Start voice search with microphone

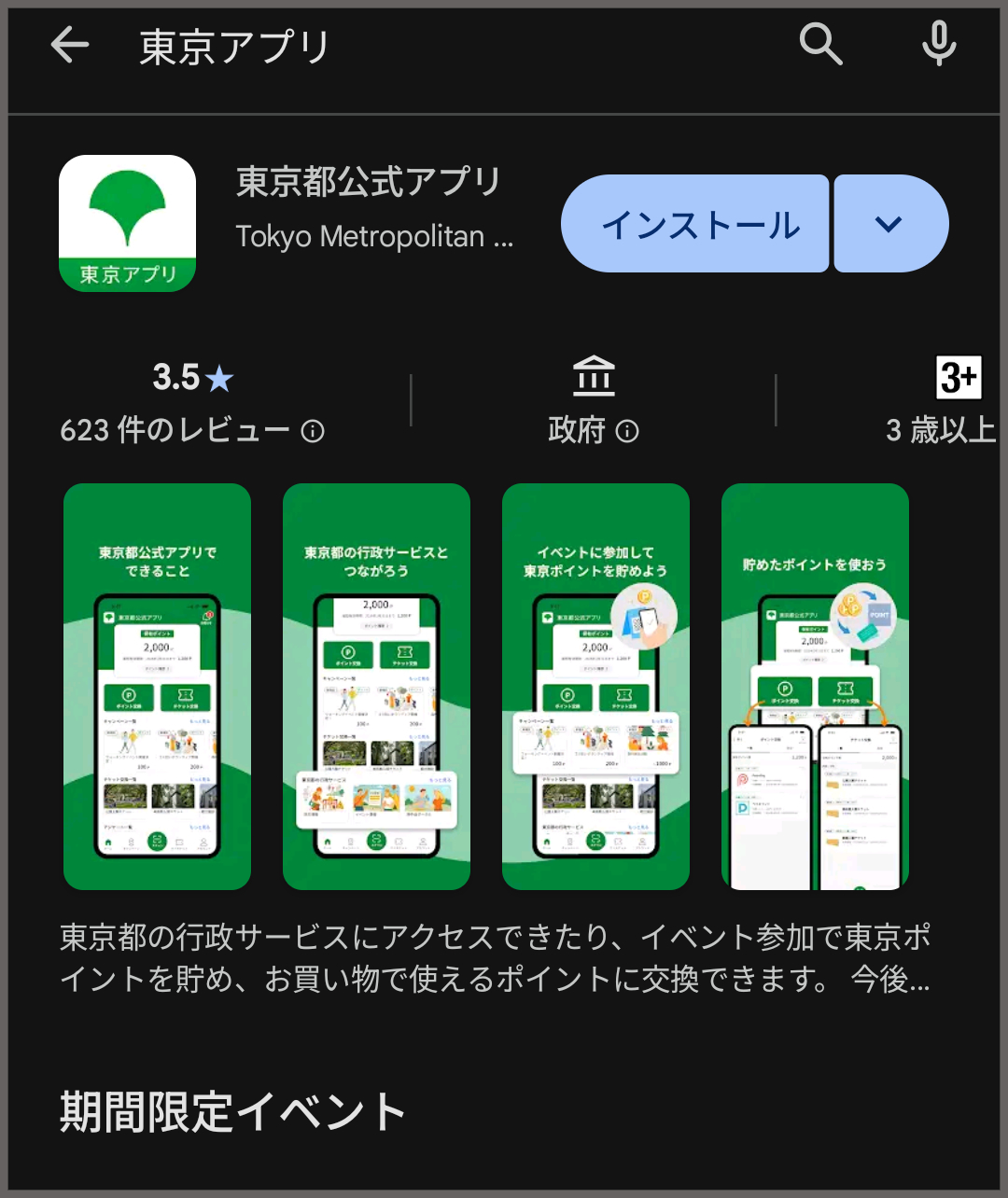coord(939,44)
